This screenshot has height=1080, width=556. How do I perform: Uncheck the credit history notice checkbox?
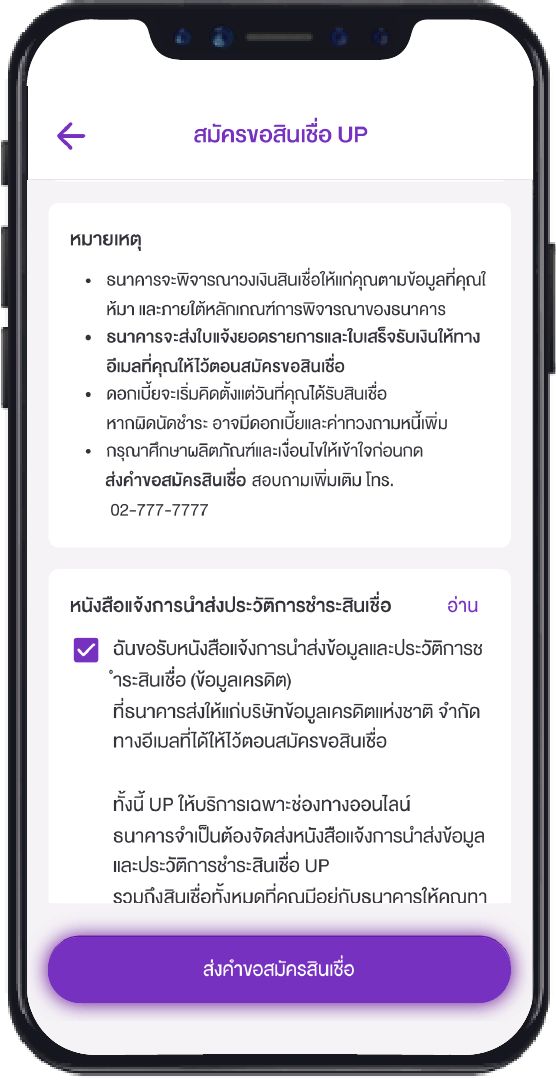click(x=86, y=650)
